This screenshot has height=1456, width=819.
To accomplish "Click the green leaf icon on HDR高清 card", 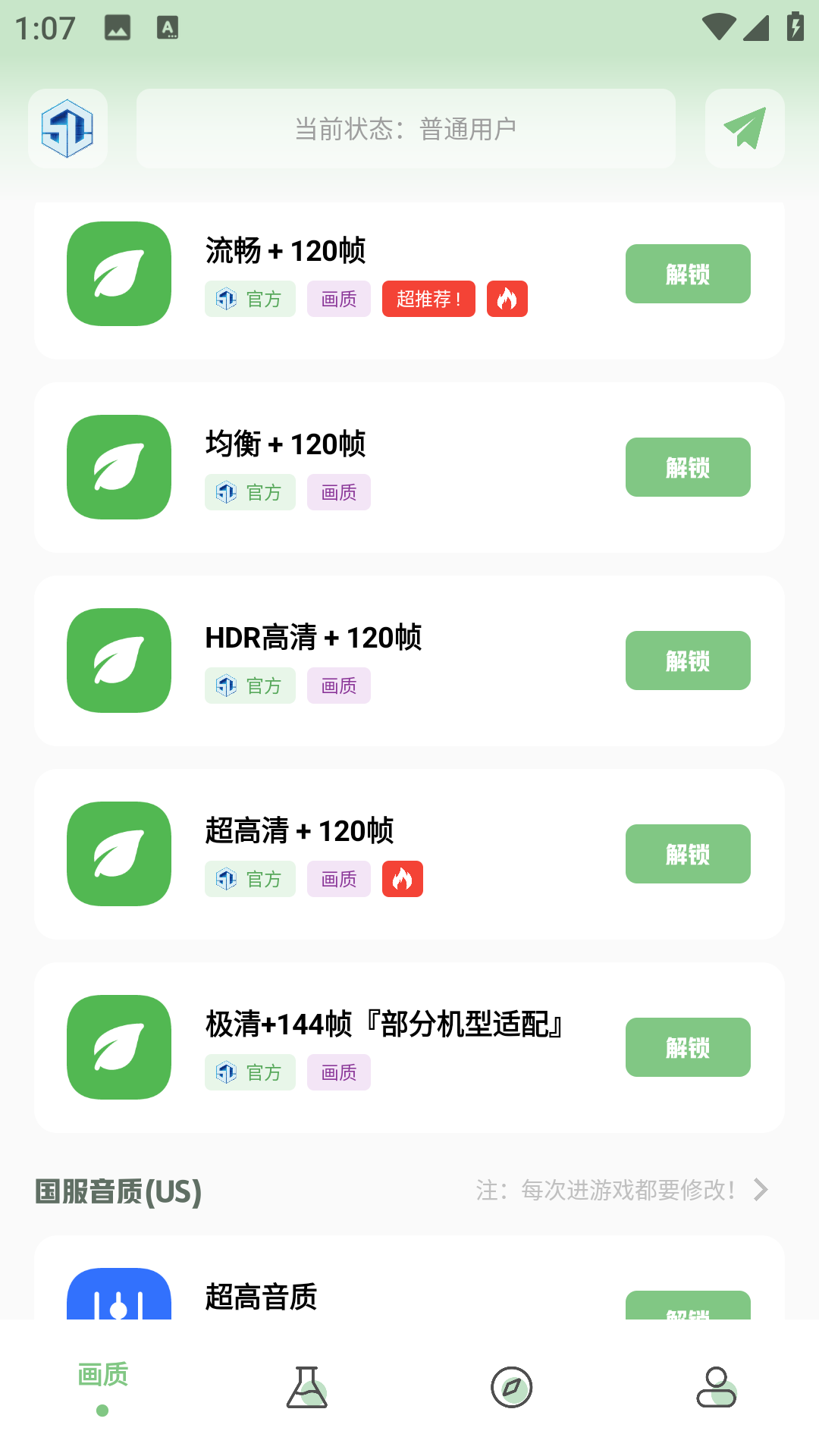I will point(118,661).
